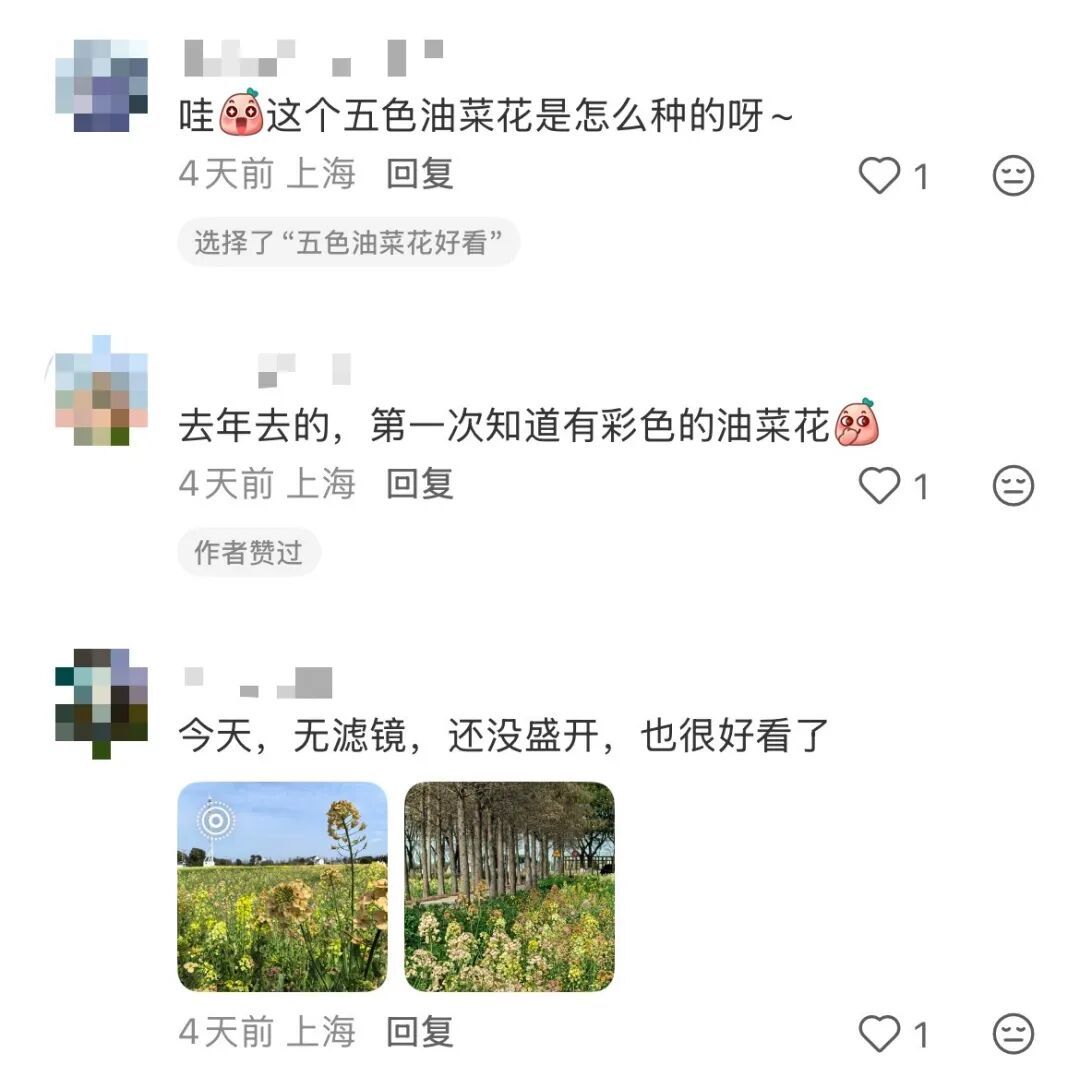The height and width of the screenshot is (1065, 1080).
Task: Dislike the 今天，无滤镜 comment
Action: 1012,1033
